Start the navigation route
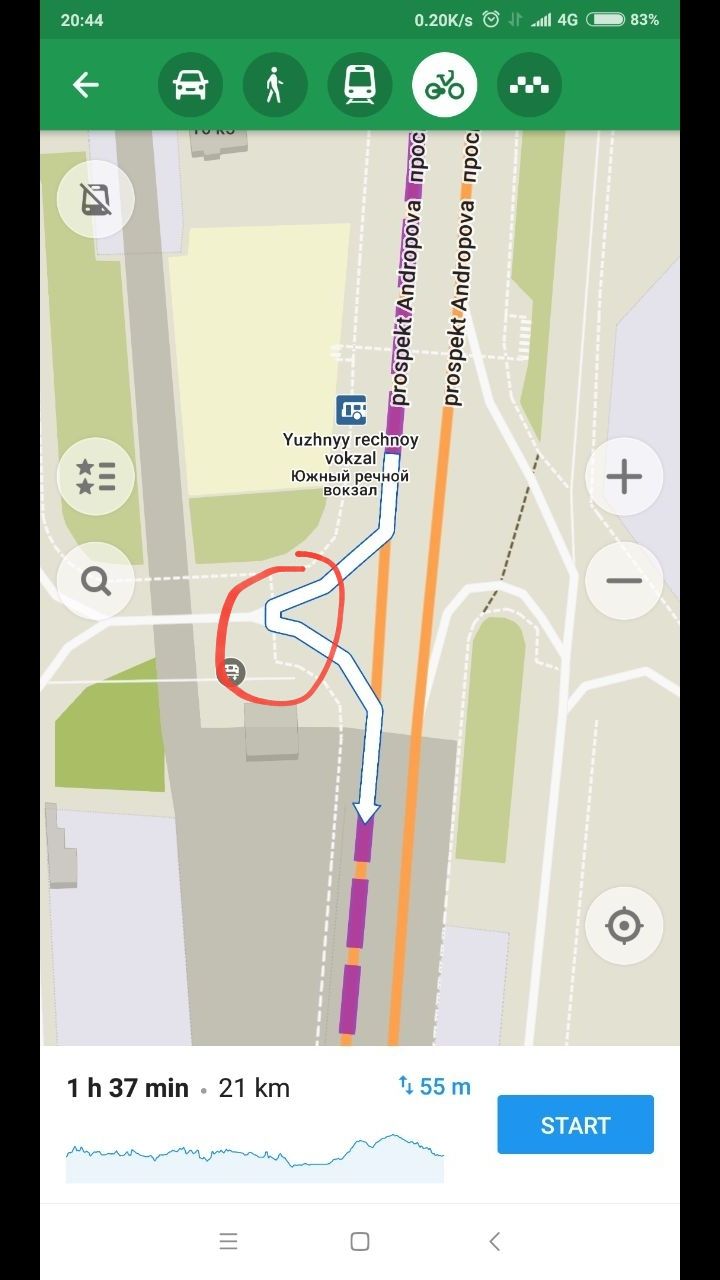 pyautogui.click(x=575, y=1125)
